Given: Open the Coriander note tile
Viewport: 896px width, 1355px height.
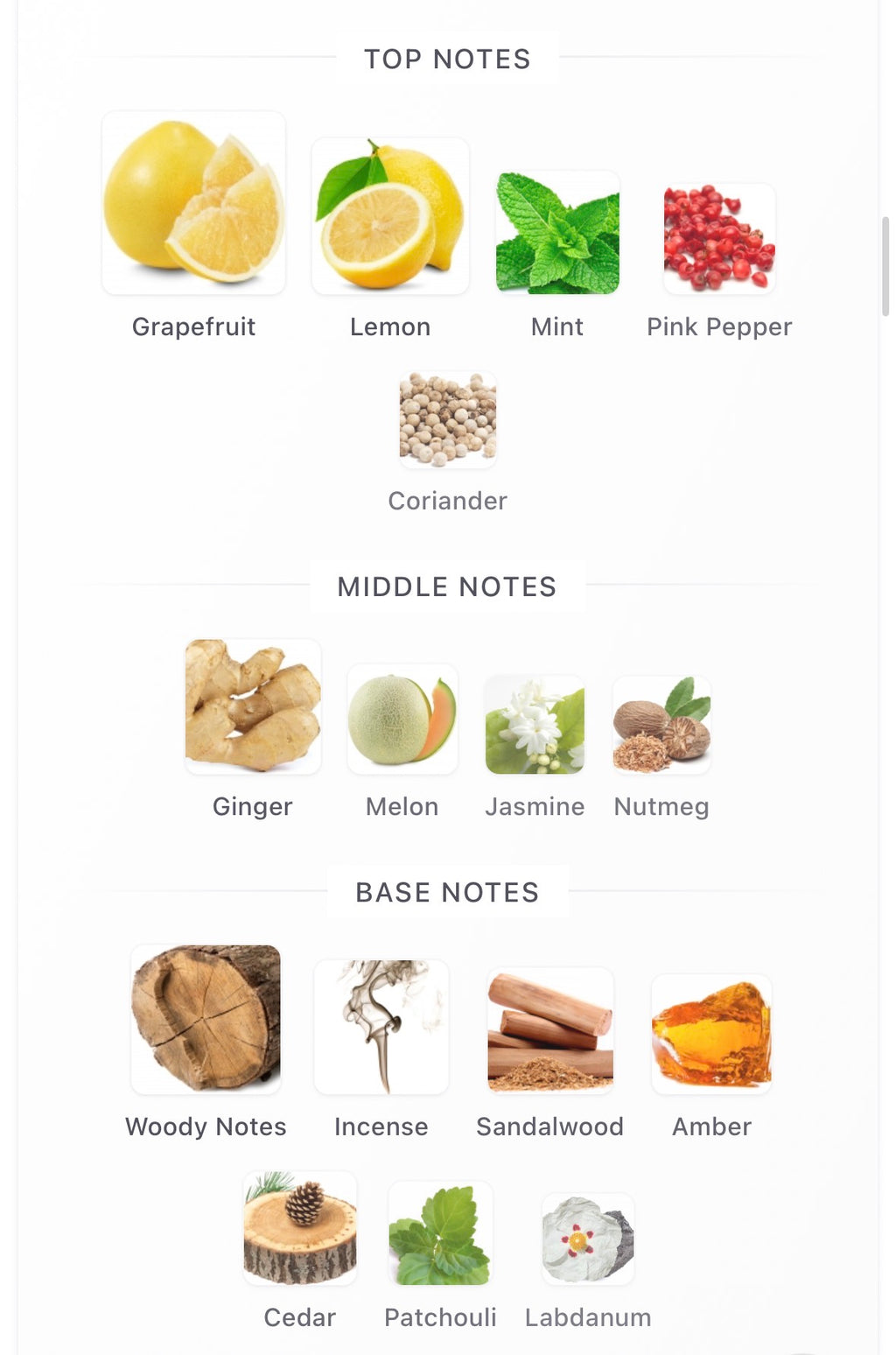Looking at the screenshot, I should (447, 419).
